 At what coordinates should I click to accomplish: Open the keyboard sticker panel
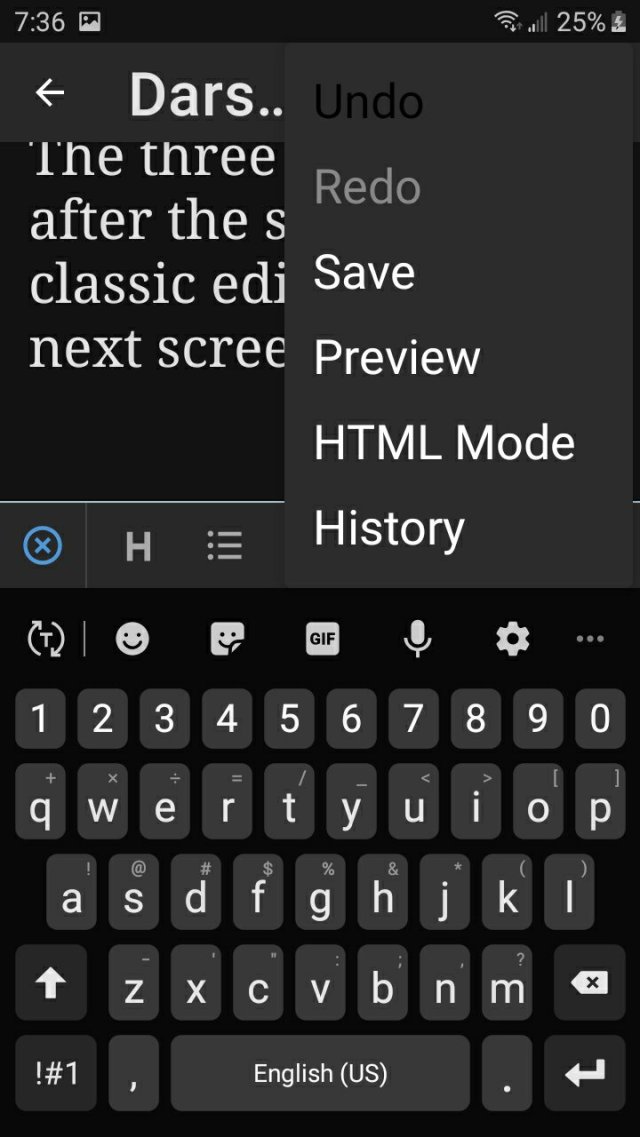227,638
